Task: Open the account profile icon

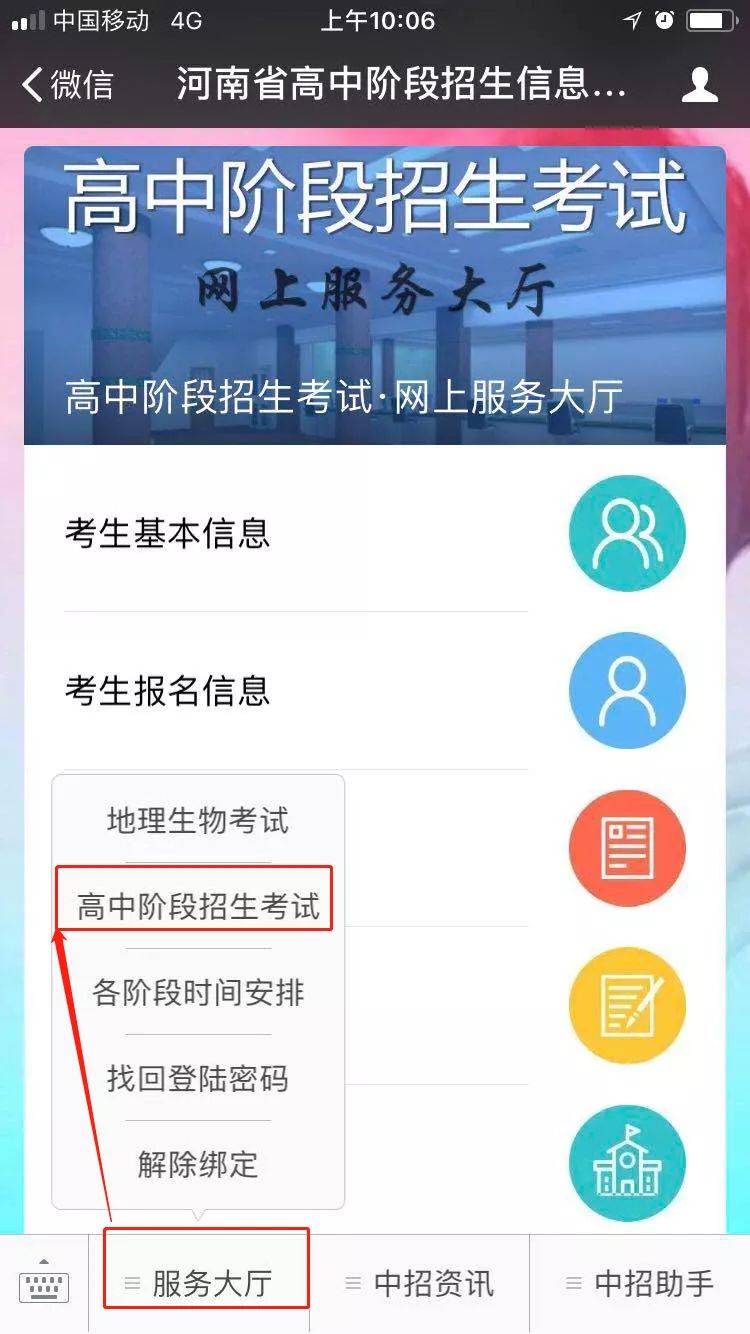Action: [699, 85]
